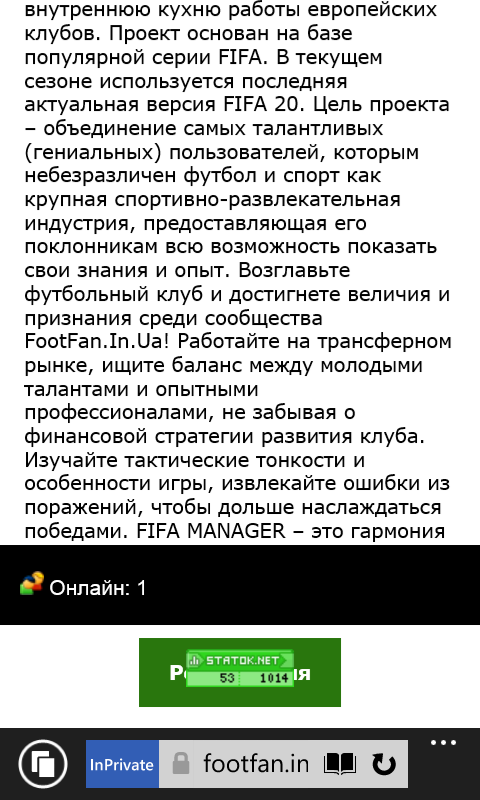Tap the footfan.in address bar

point(256,764)
